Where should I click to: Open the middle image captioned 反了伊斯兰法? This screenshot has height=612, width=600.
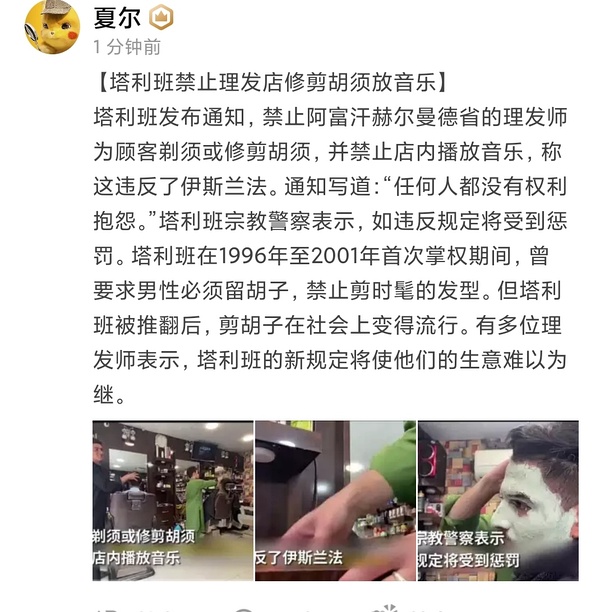335,500
